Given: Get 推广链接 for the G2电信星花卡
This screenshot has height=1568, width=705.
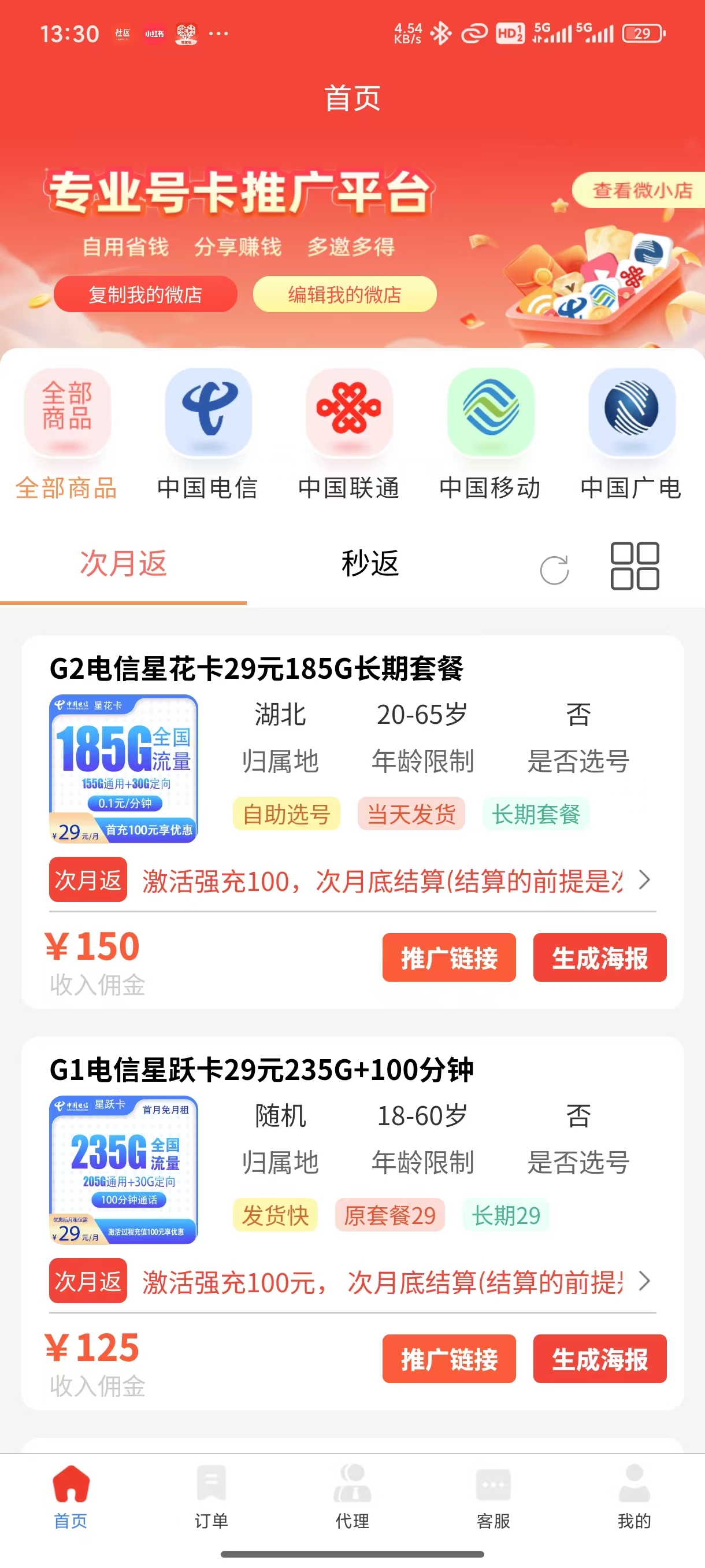Looking at the screenshot, I should tap(449, 957).
